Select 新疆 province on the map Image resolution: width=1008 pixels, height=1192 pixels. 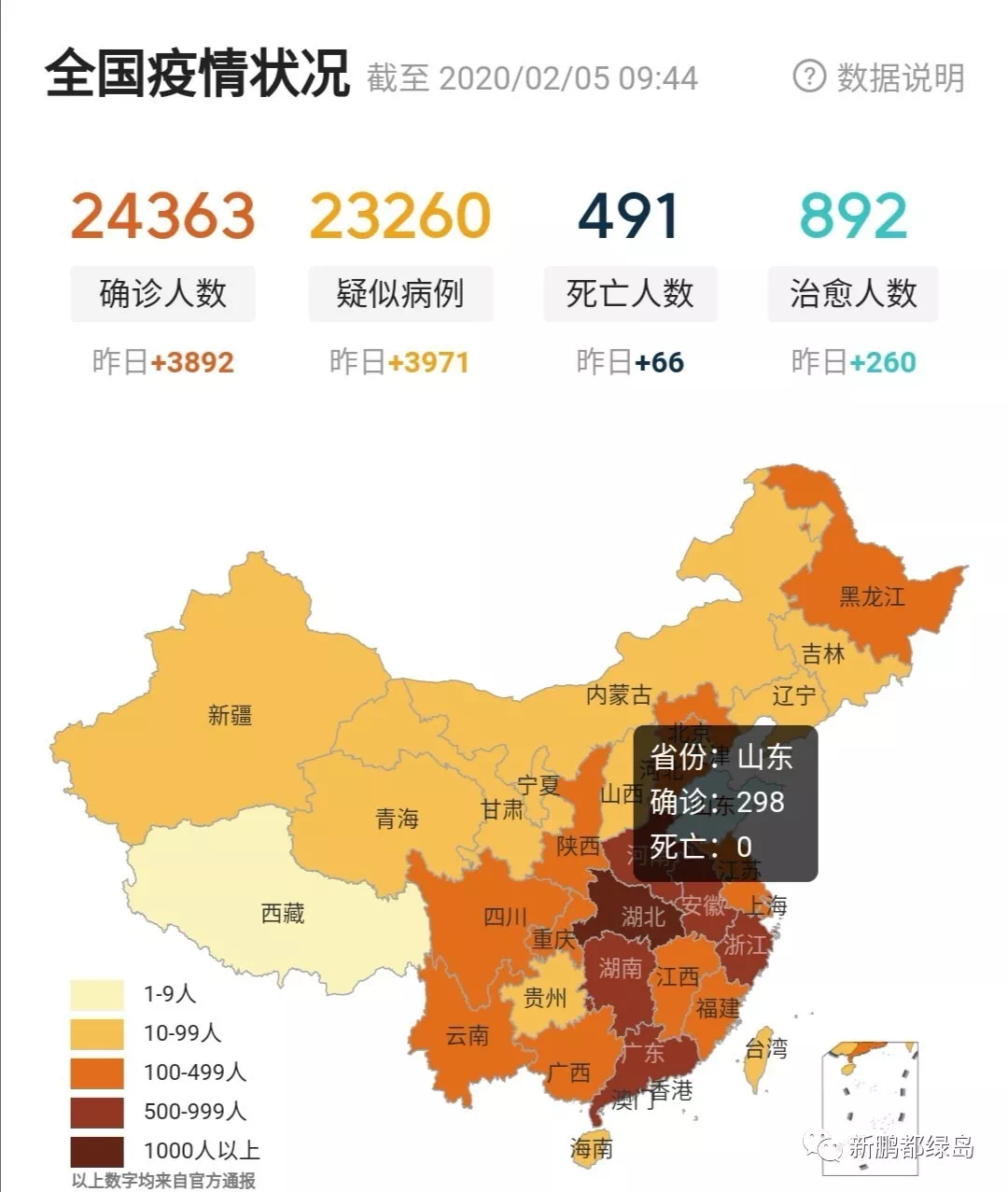(230, 715)
